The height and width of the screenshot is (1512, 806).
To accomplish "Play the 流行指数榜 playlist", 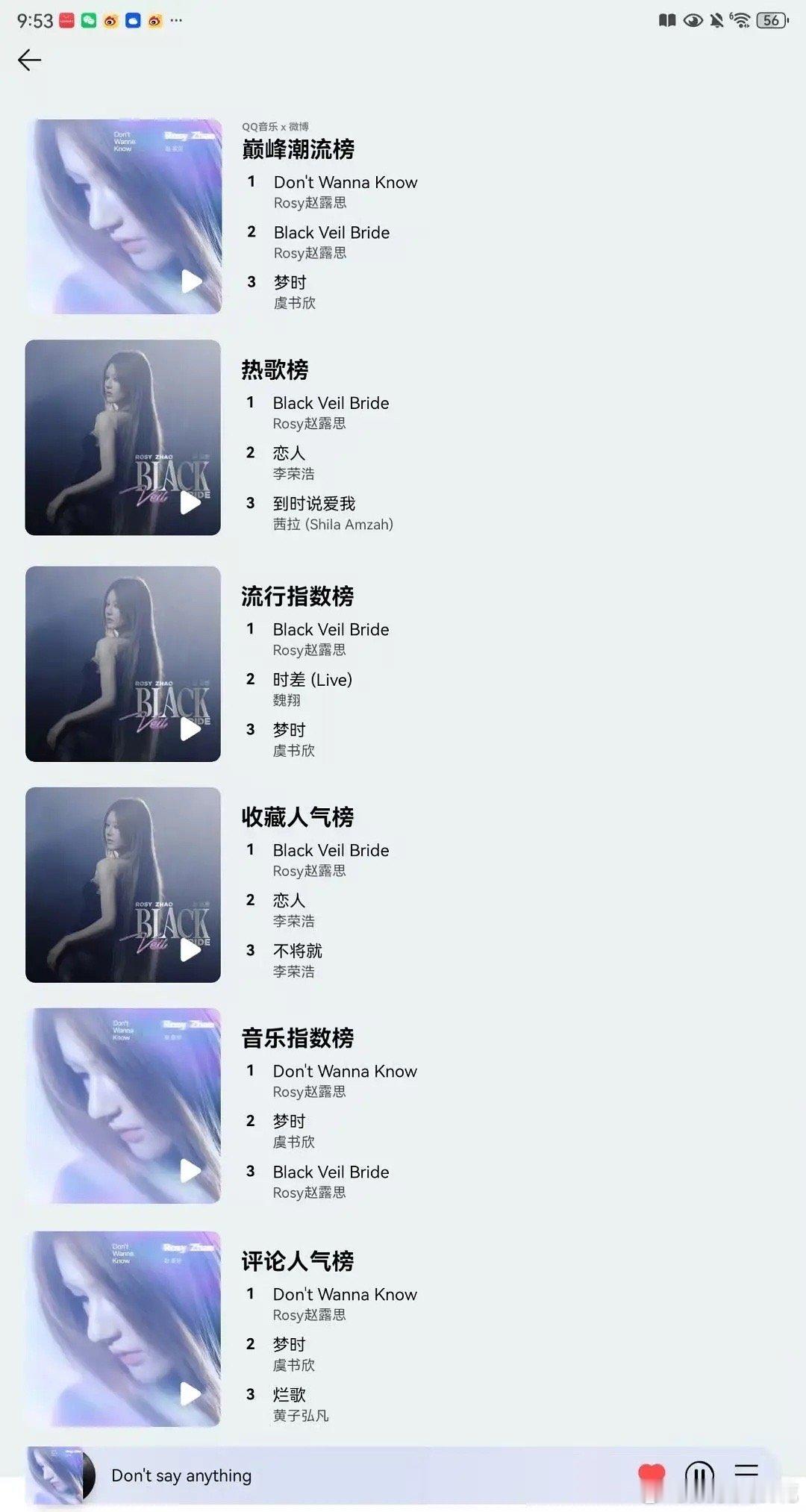I will point(193,728).
